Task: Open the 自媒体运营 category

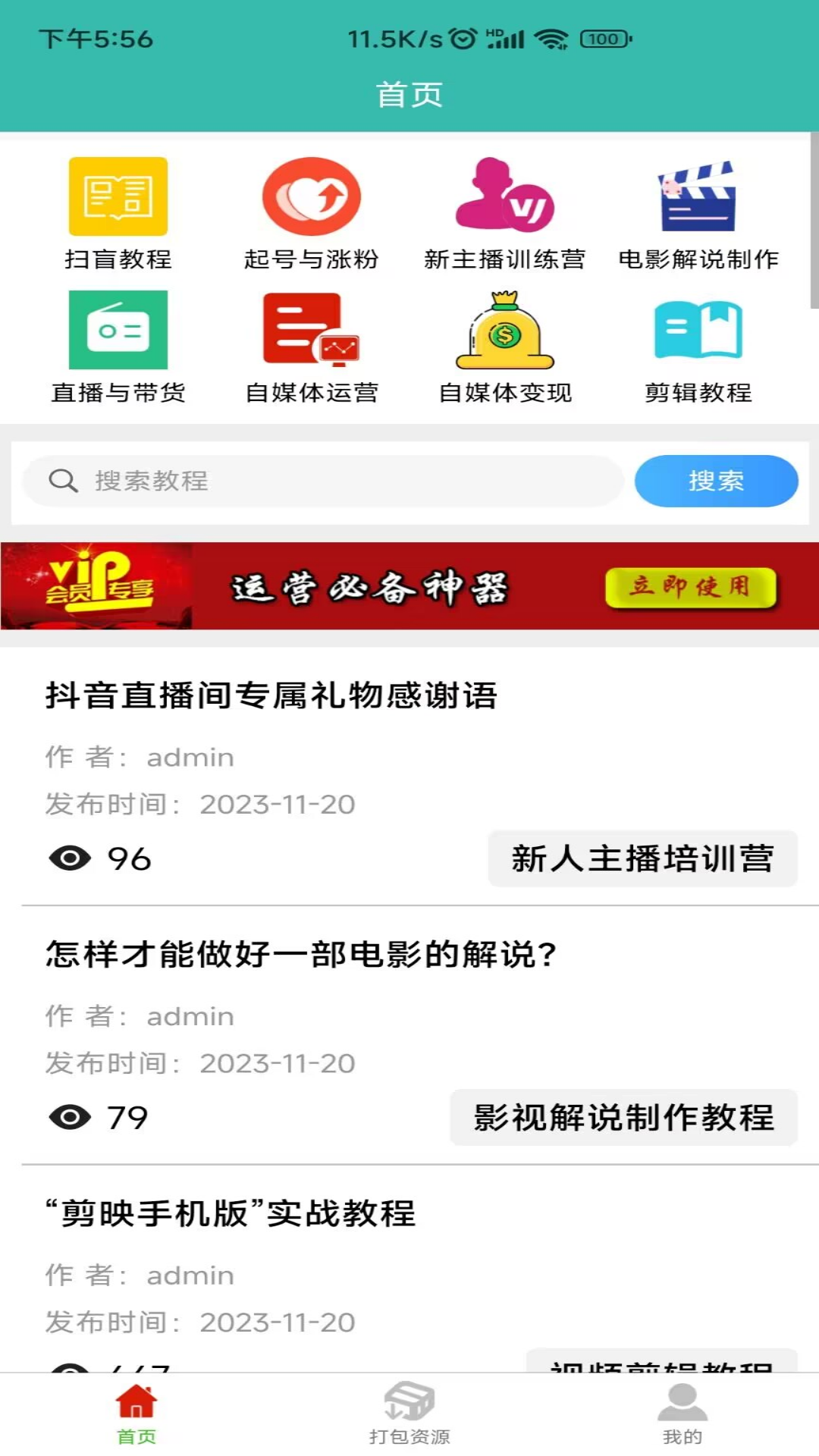Action: pyautogui.click(x=311, y=348)
